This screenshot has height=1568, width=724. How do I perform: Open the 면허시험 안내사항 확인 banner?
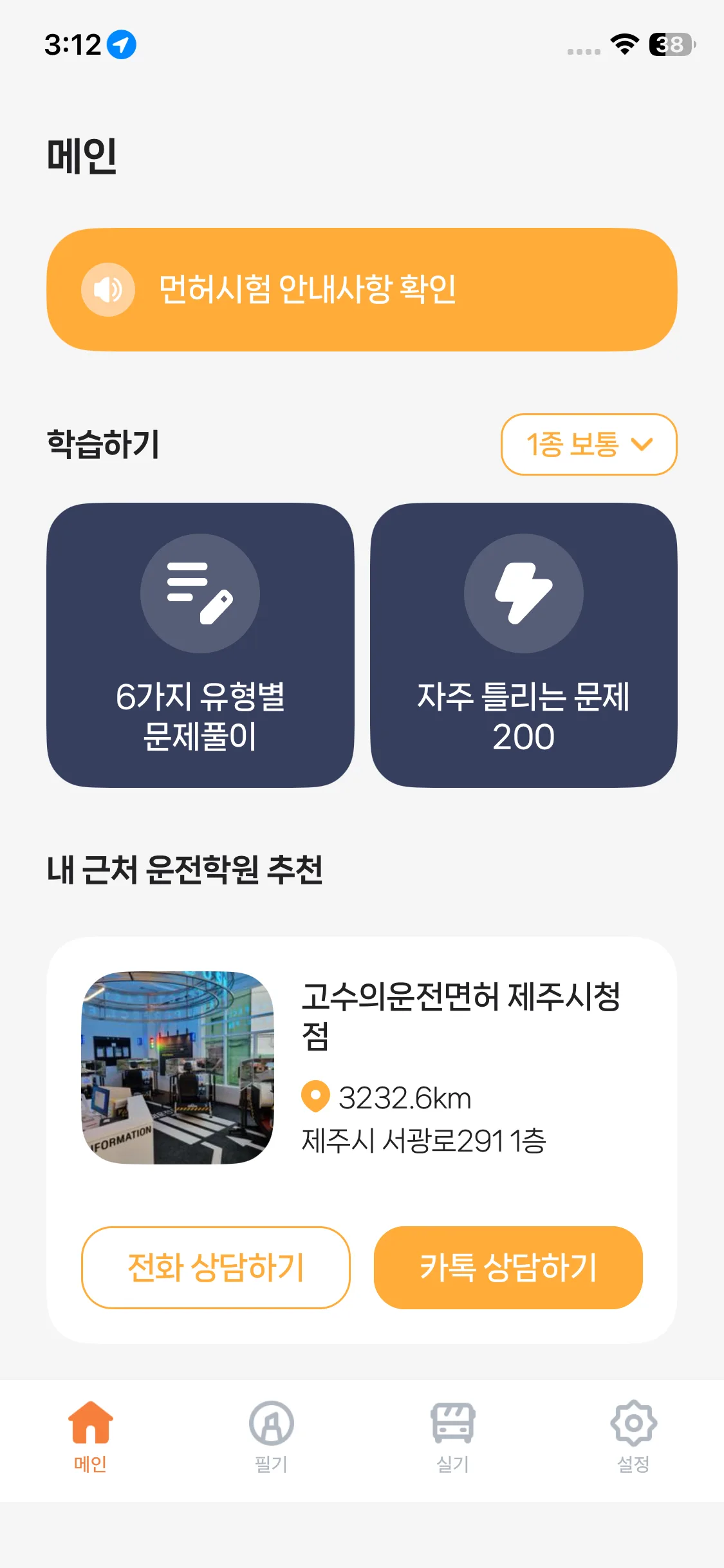[362, 290]
